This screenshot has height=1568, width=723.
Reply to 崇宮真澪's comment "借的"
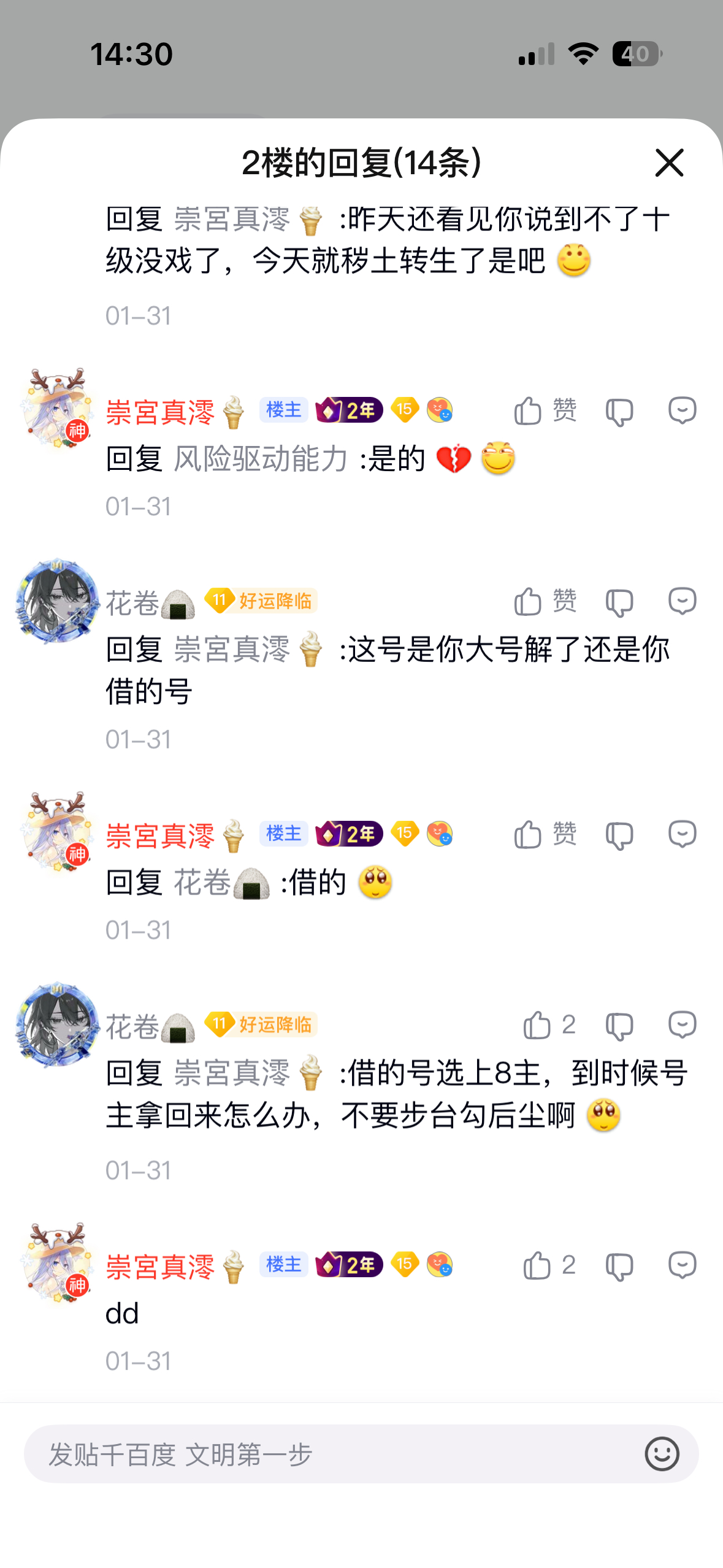[682, 834]
